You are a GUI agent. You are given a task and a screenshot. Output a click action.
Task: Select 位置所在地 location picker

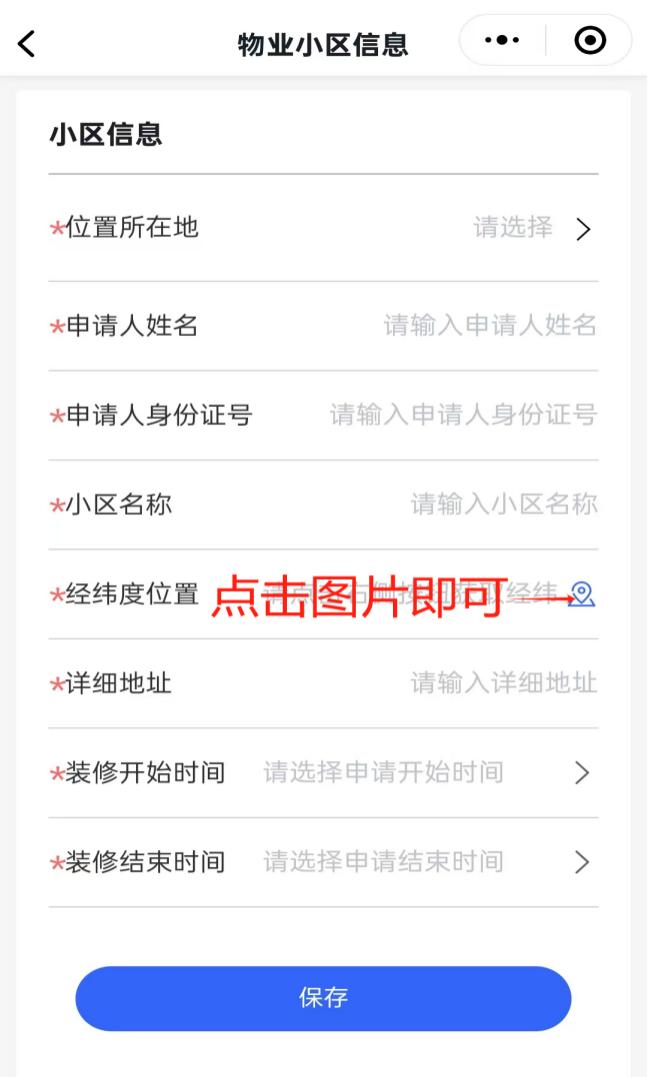pyautogui.click(x=531, y=229)
